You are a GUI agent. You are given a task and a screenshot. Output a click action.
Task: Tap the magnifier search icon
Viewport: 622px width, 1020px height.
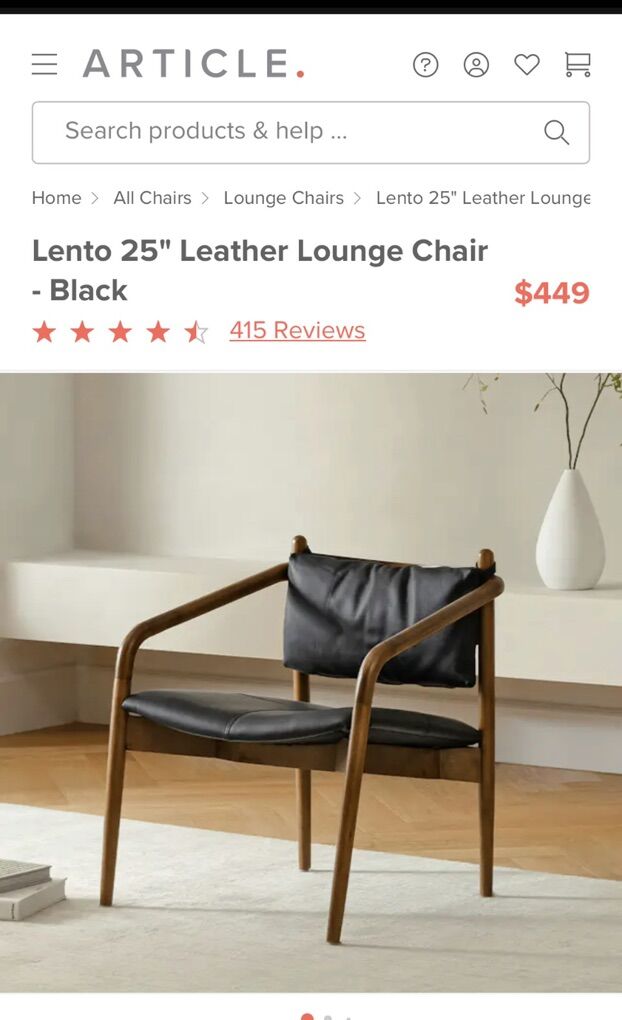(x=556, y=132)
